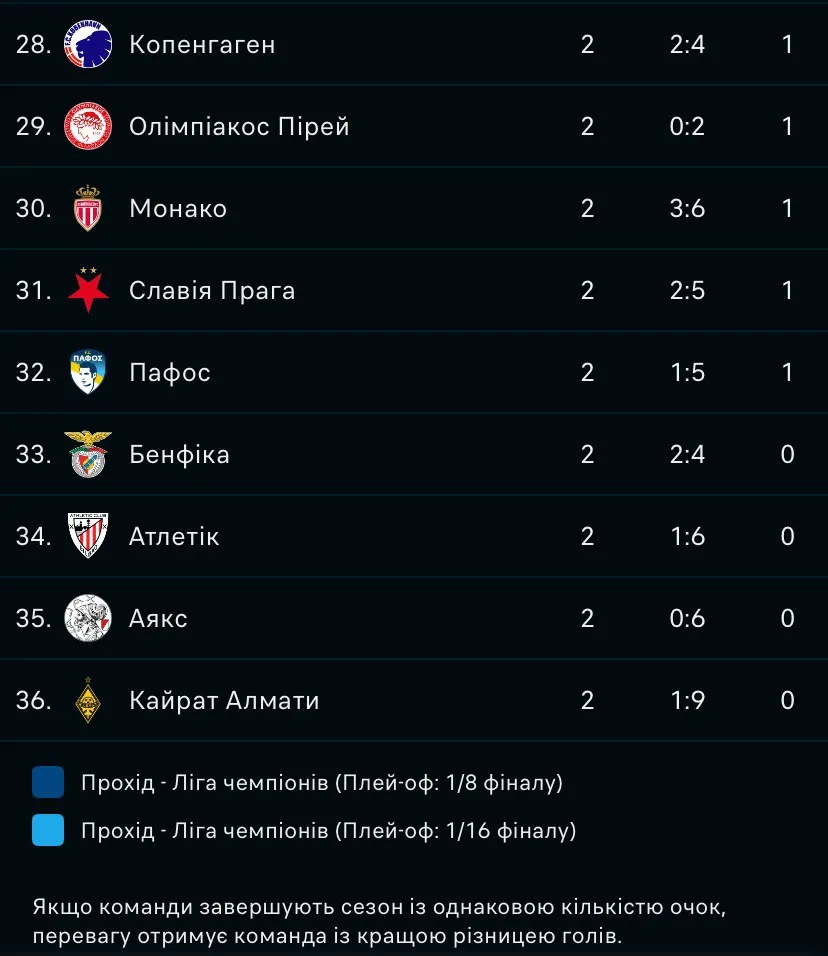Select the Атлетік team row
The image size is (828, 956).
174,537
